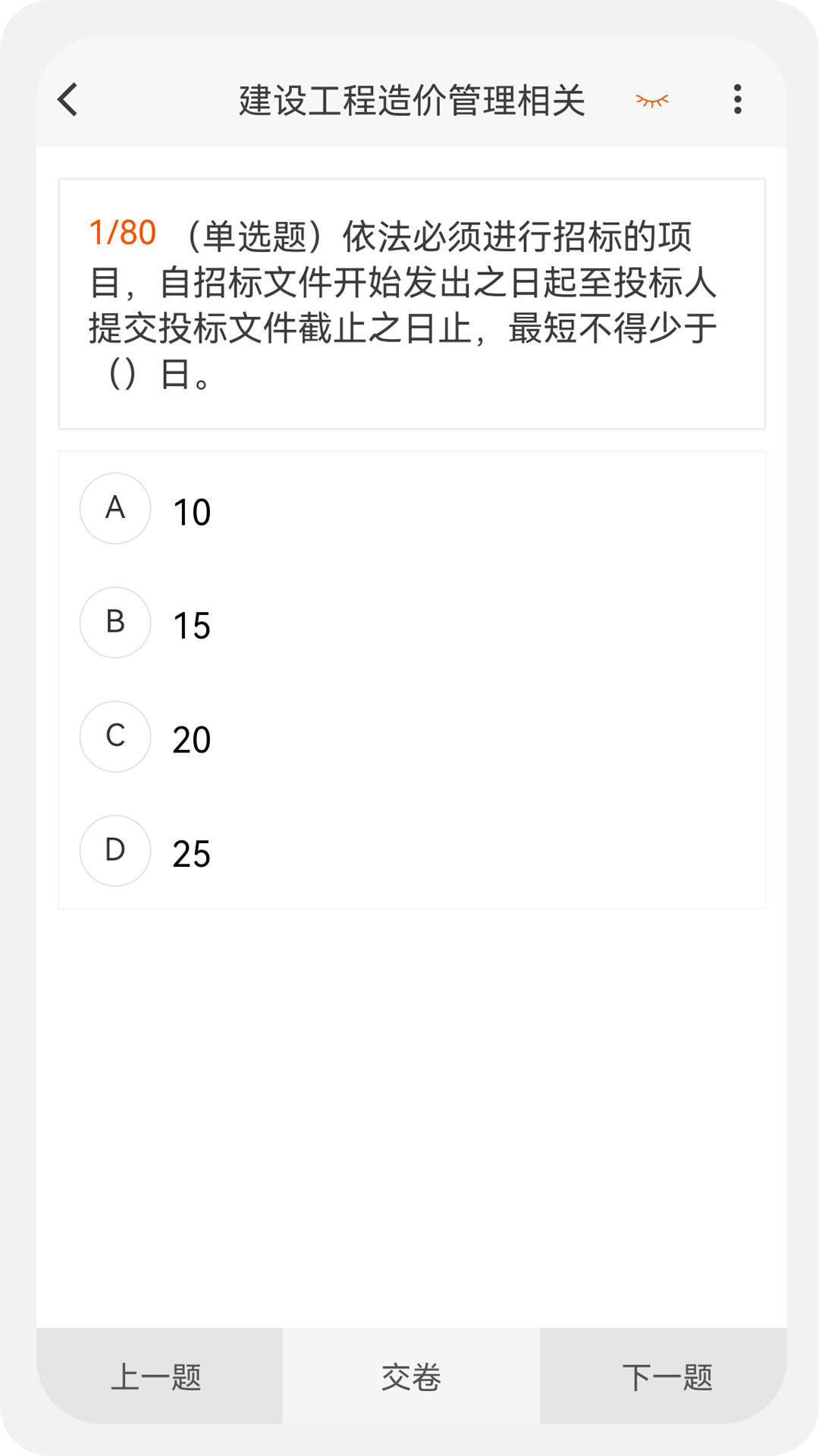Viewport: 819px width, 1456px height.
Task: Open the three-dot overflow menu
Action: 736,99
